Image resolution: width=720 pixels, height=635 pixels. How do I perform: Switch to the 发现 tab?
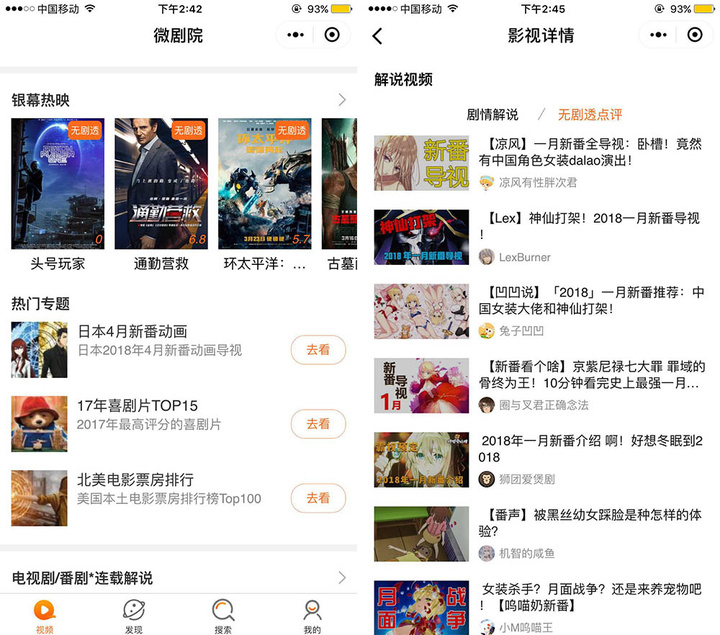[x=134, y=616]
